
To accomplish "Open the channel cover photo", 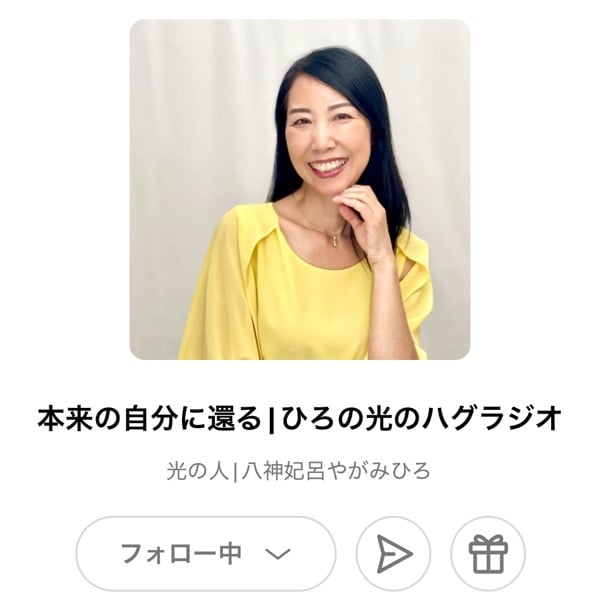I will (300, 189).
